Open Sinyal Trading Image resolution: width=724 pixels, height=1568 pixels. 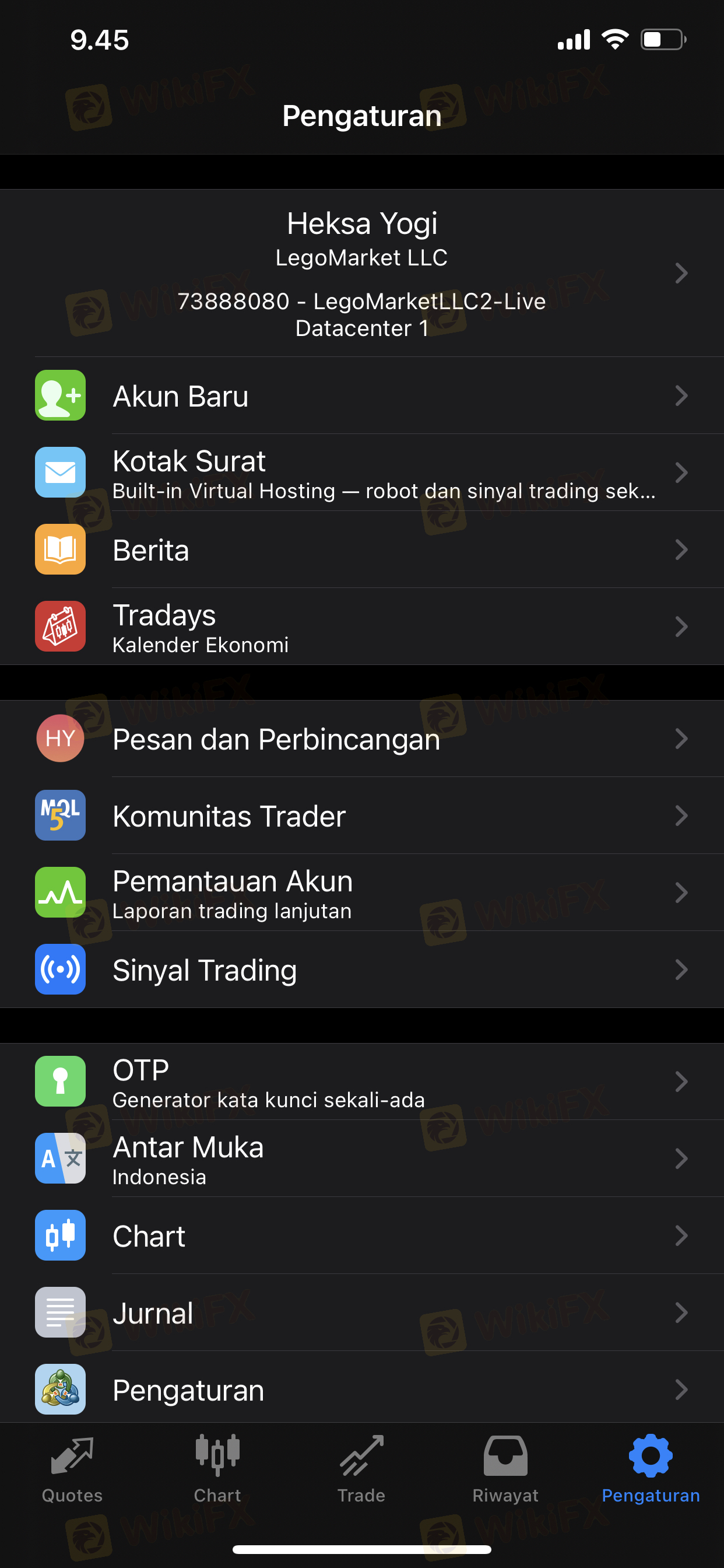pyautogui.click(x=361, y=970)
